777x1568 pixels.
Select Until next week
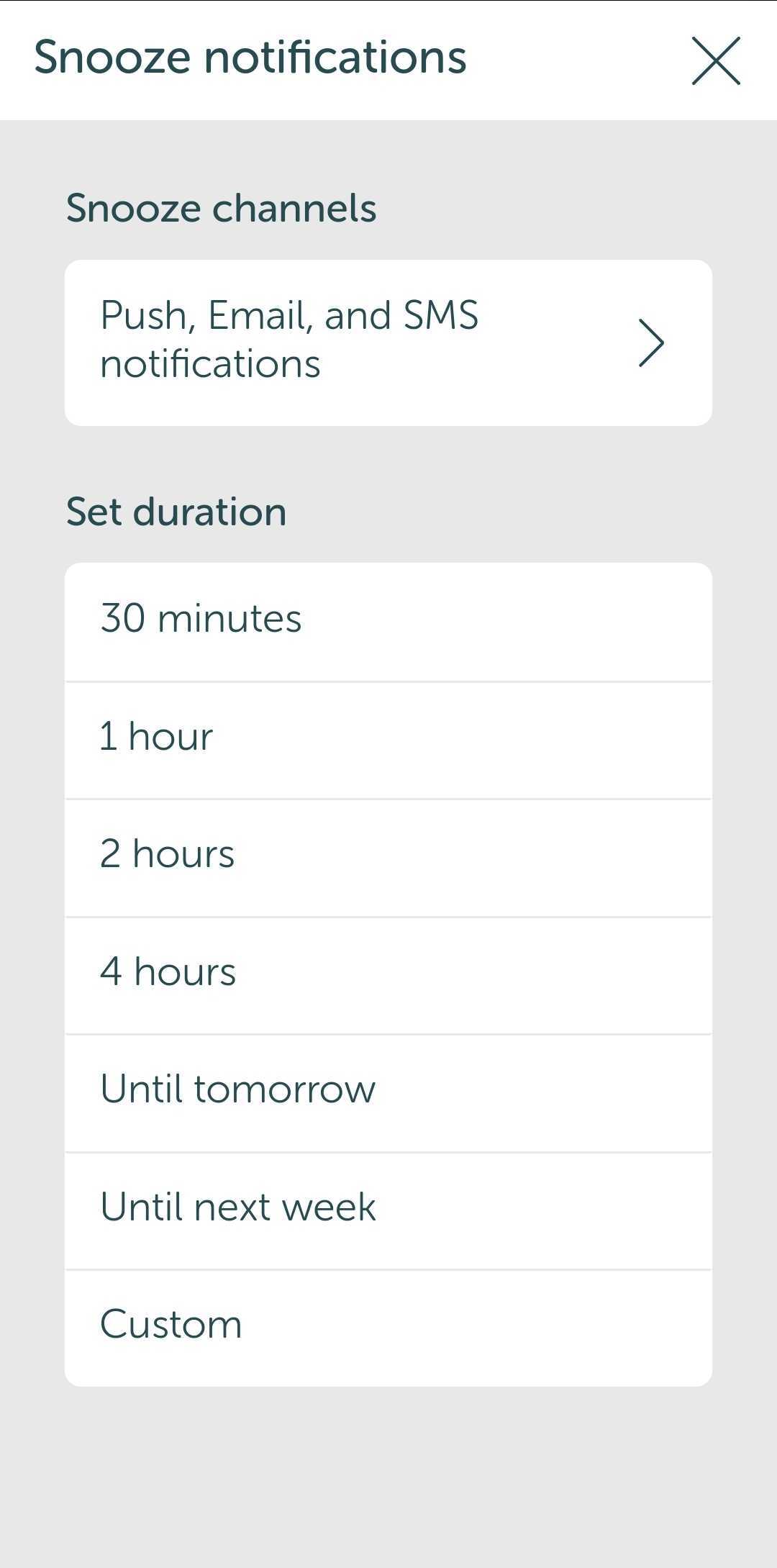pos(388,1211)
